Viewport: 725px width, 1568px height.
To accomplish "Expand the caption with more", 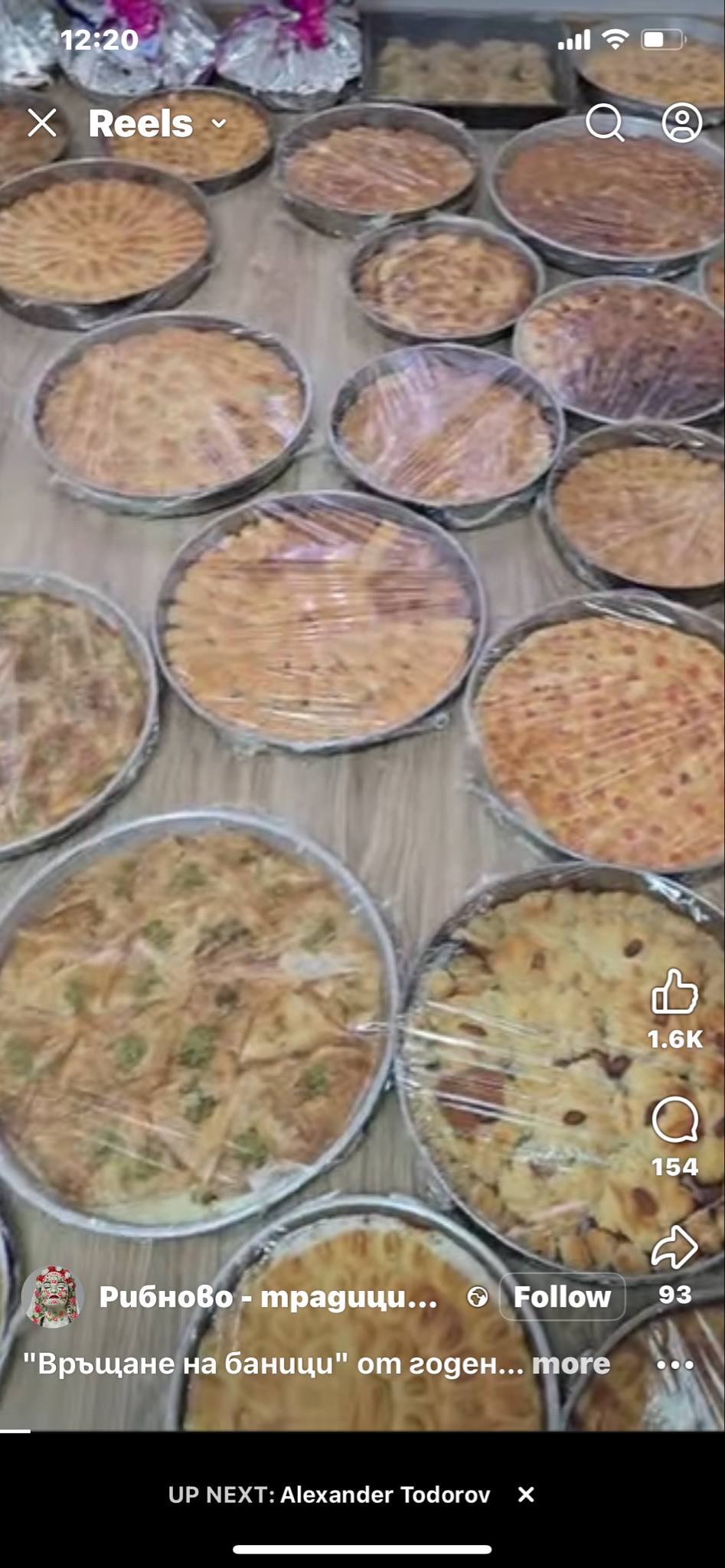I will 571,1364.
